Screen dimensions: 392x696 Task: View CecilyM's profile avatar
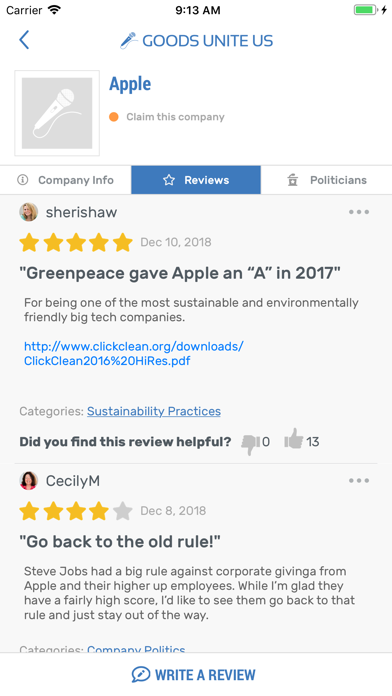[28, 480]
